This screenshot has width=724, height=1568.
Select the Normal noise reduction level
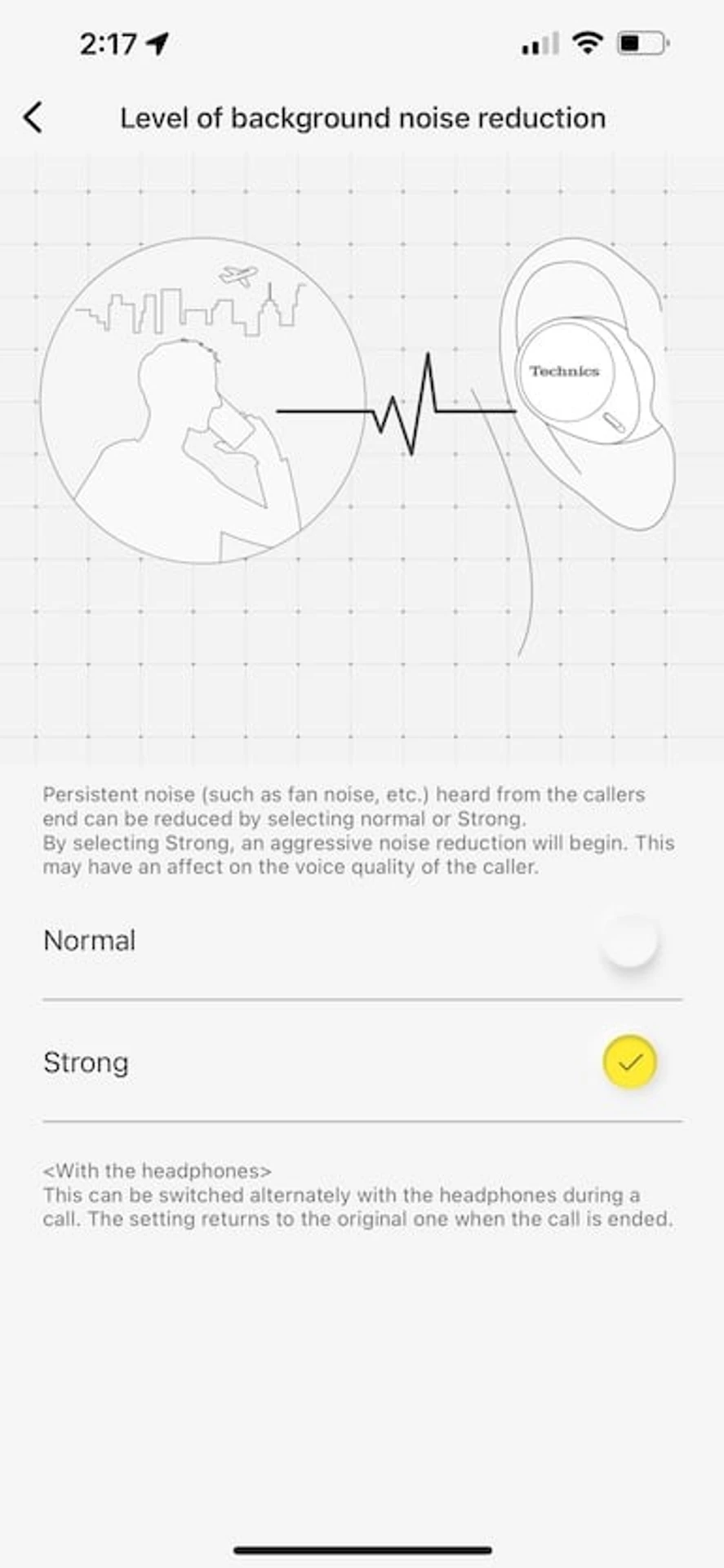(x=629, y=941)
